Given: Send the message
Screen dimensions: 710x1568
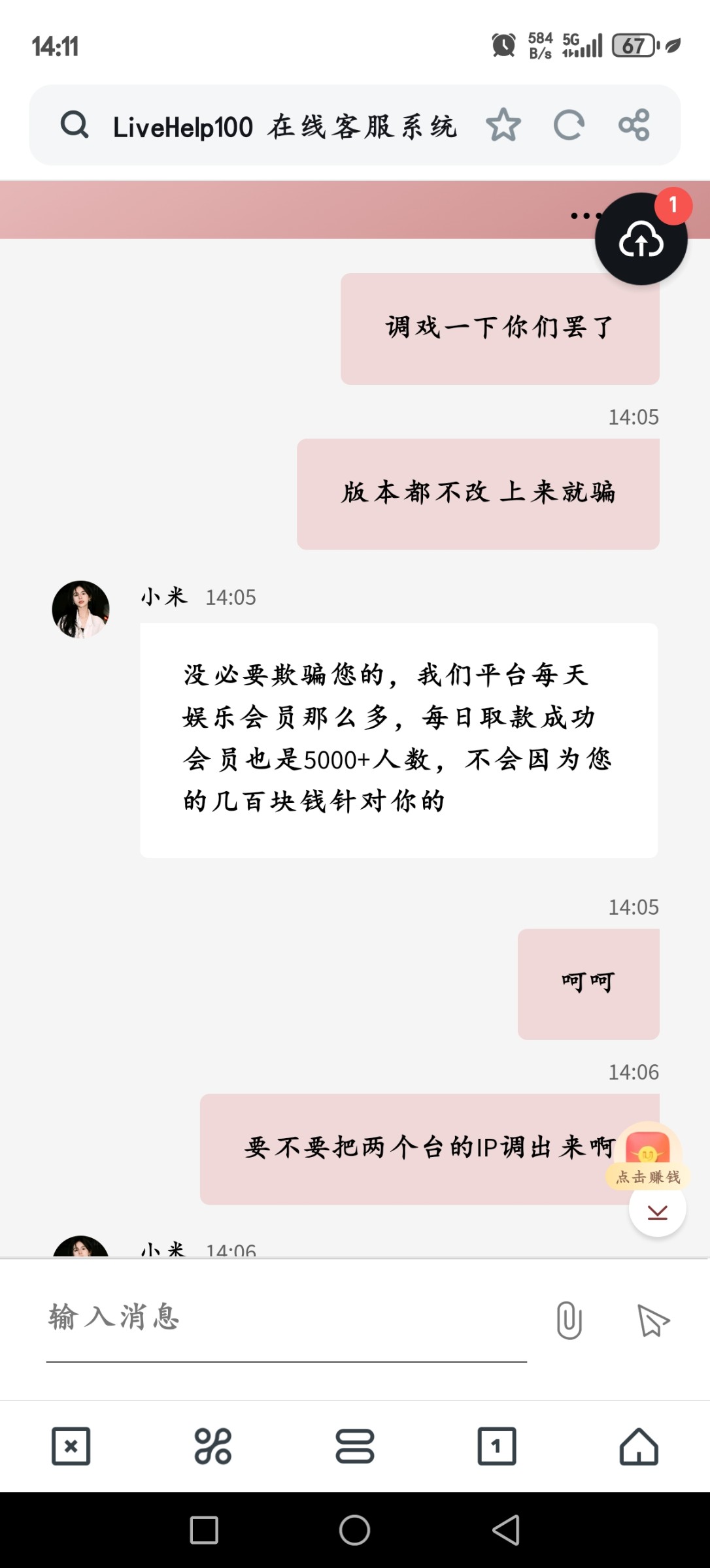Looking at the screenshot, I should [x=653, y=1320].
